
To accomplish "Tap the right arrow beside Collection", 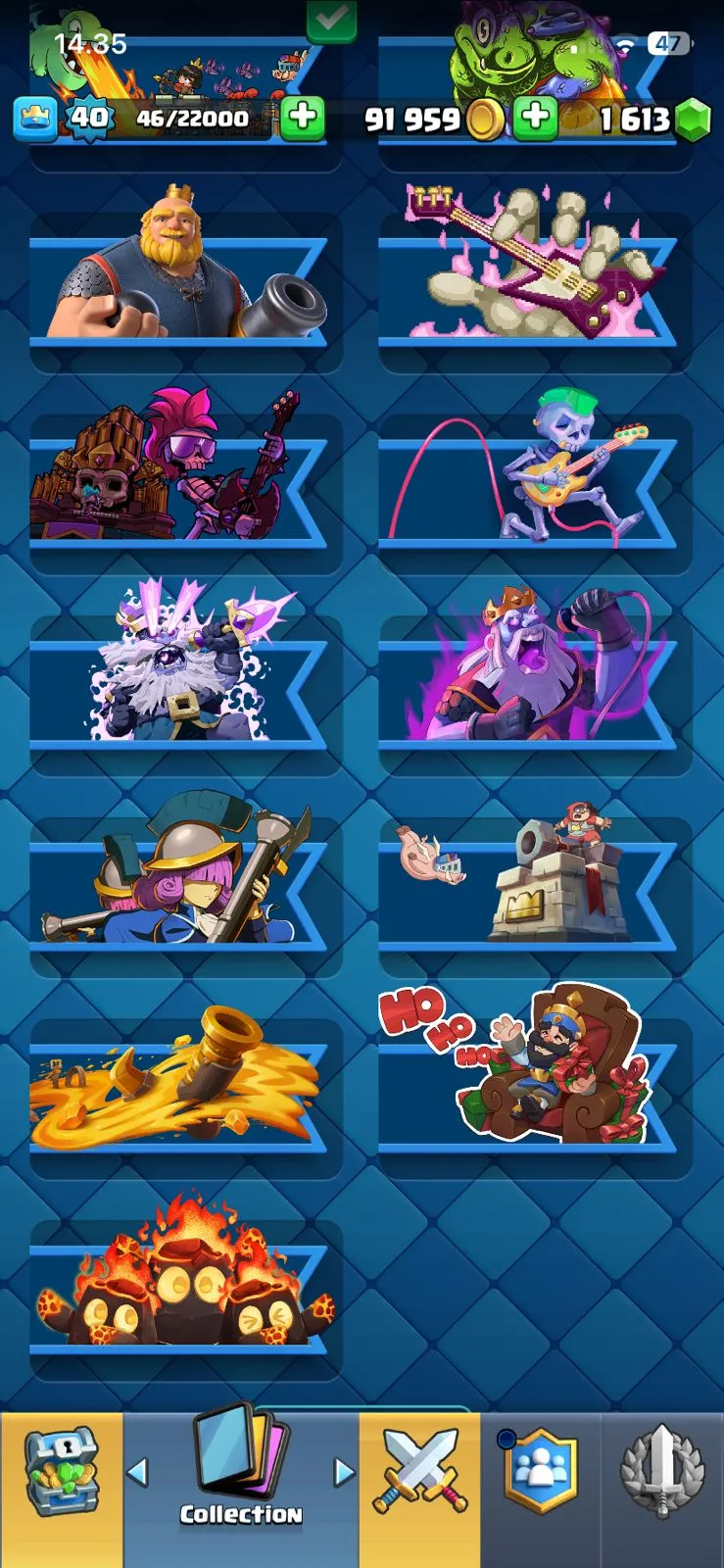I will tap(343, 1471).
